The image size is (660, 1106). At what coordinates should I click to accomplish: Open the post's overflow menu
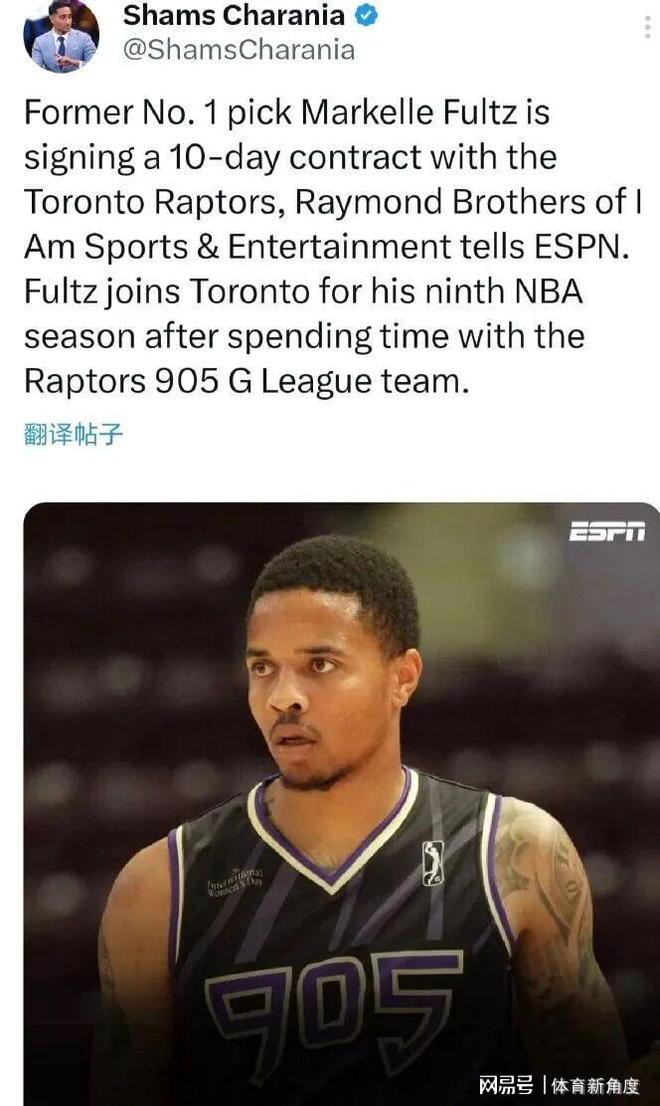(x=647, y=27)
